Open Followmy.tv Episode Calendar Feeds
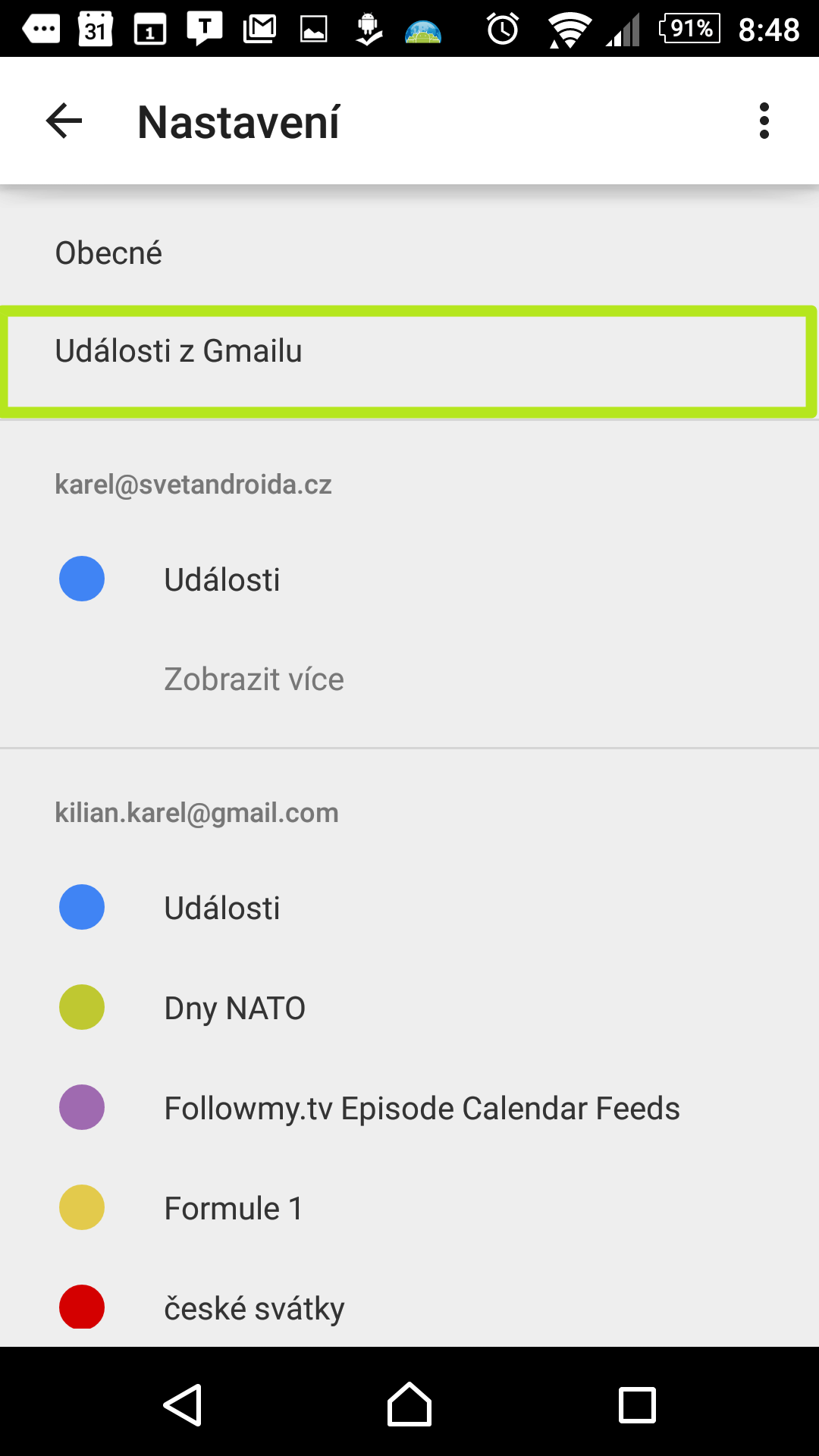The image size is (819, 1456). pyautogui.click(x=422, y=1109)
